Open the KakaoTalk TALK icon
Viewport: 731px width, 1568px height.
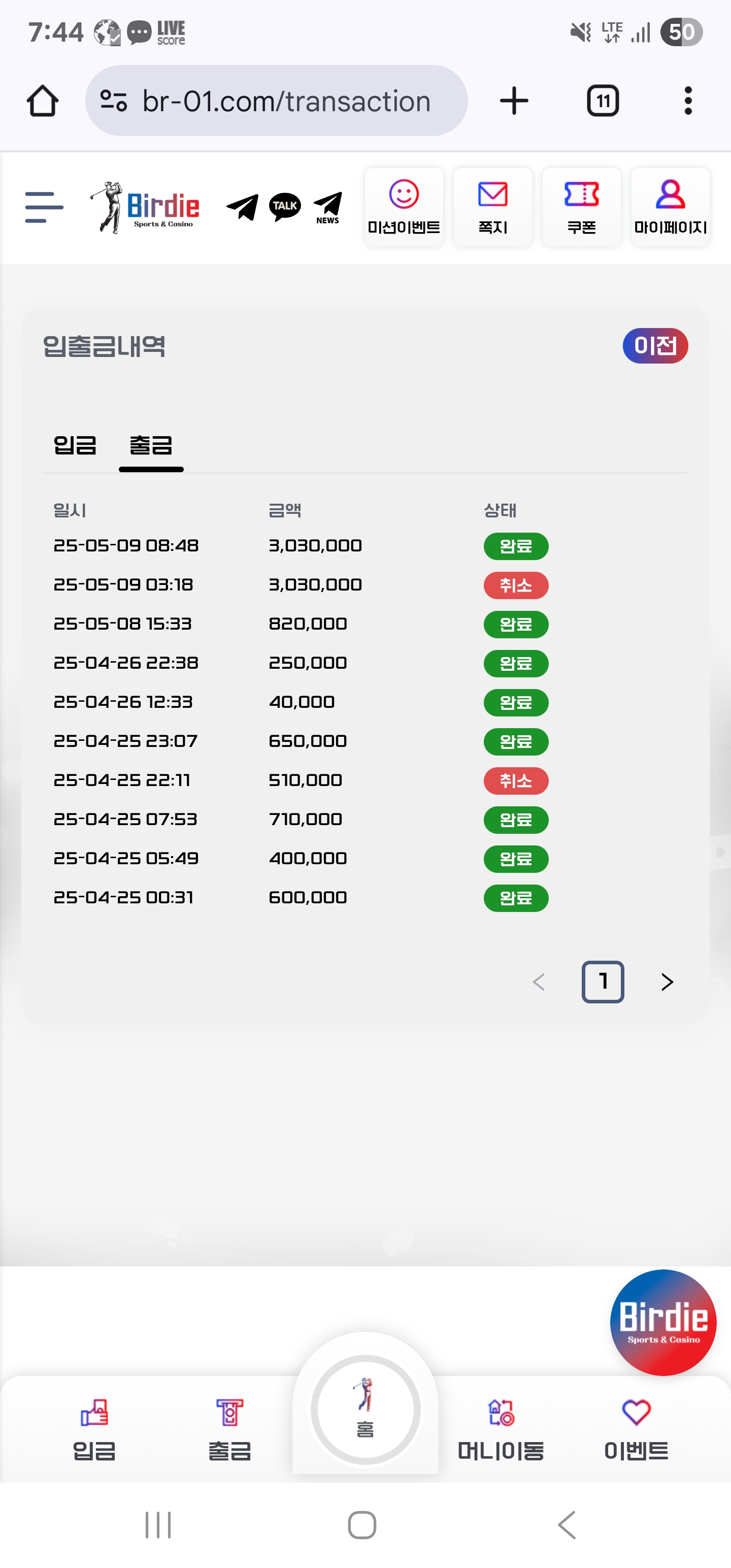click(285, 207)
